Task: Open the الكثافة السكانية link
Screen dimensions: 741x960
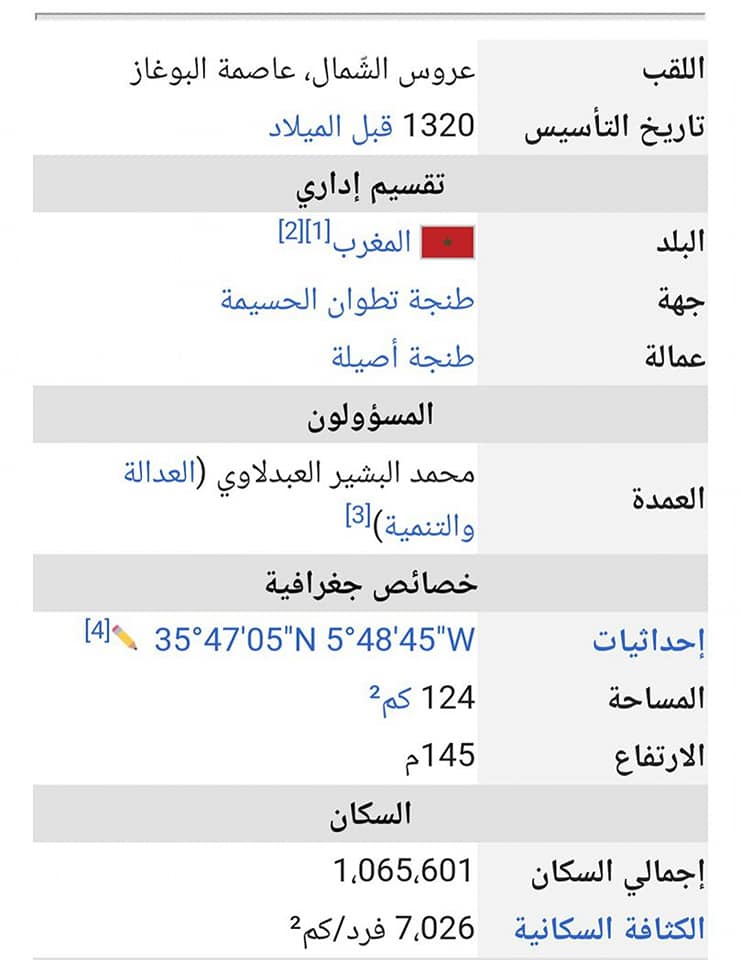Action: coord(609,928)
